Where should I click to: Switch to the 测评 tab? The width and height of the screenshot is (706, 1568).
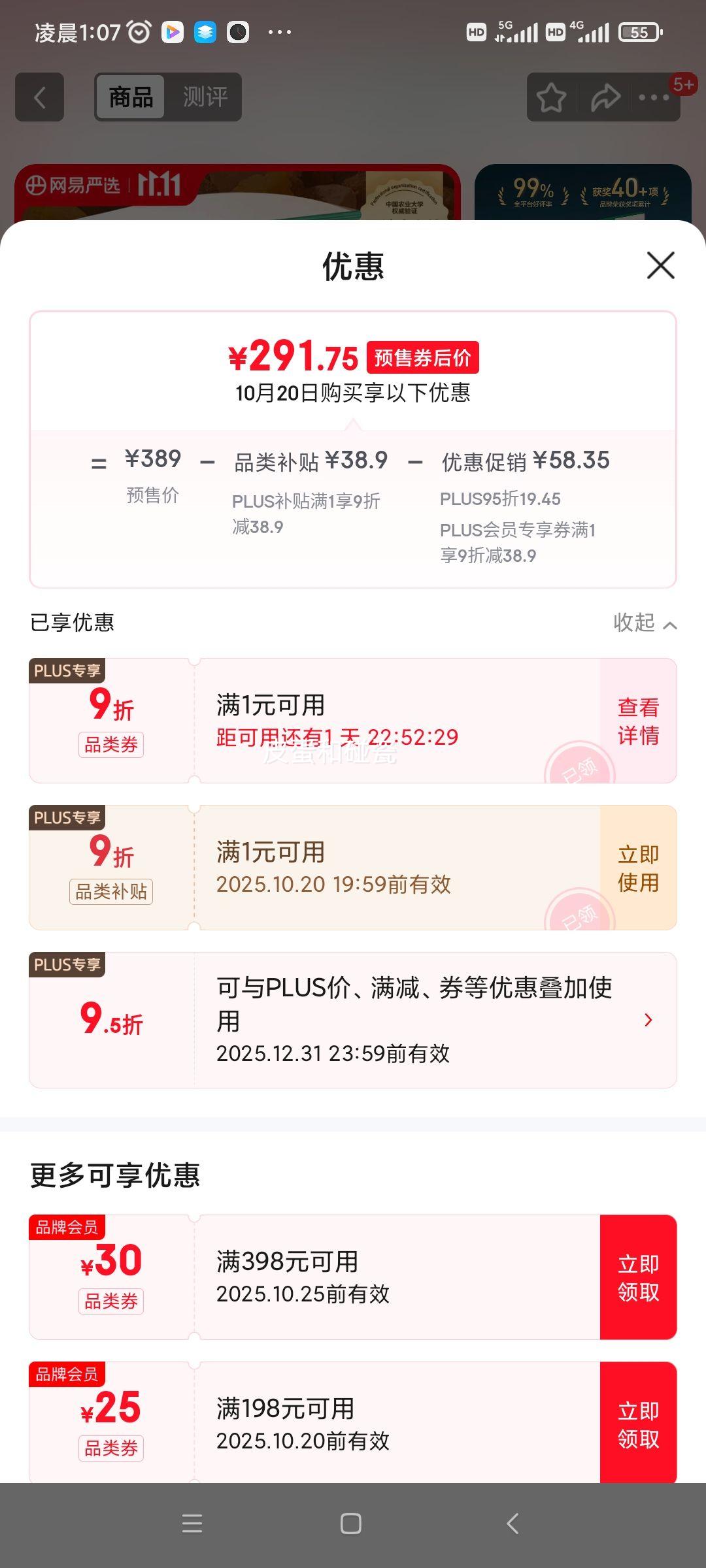(205, 97)
